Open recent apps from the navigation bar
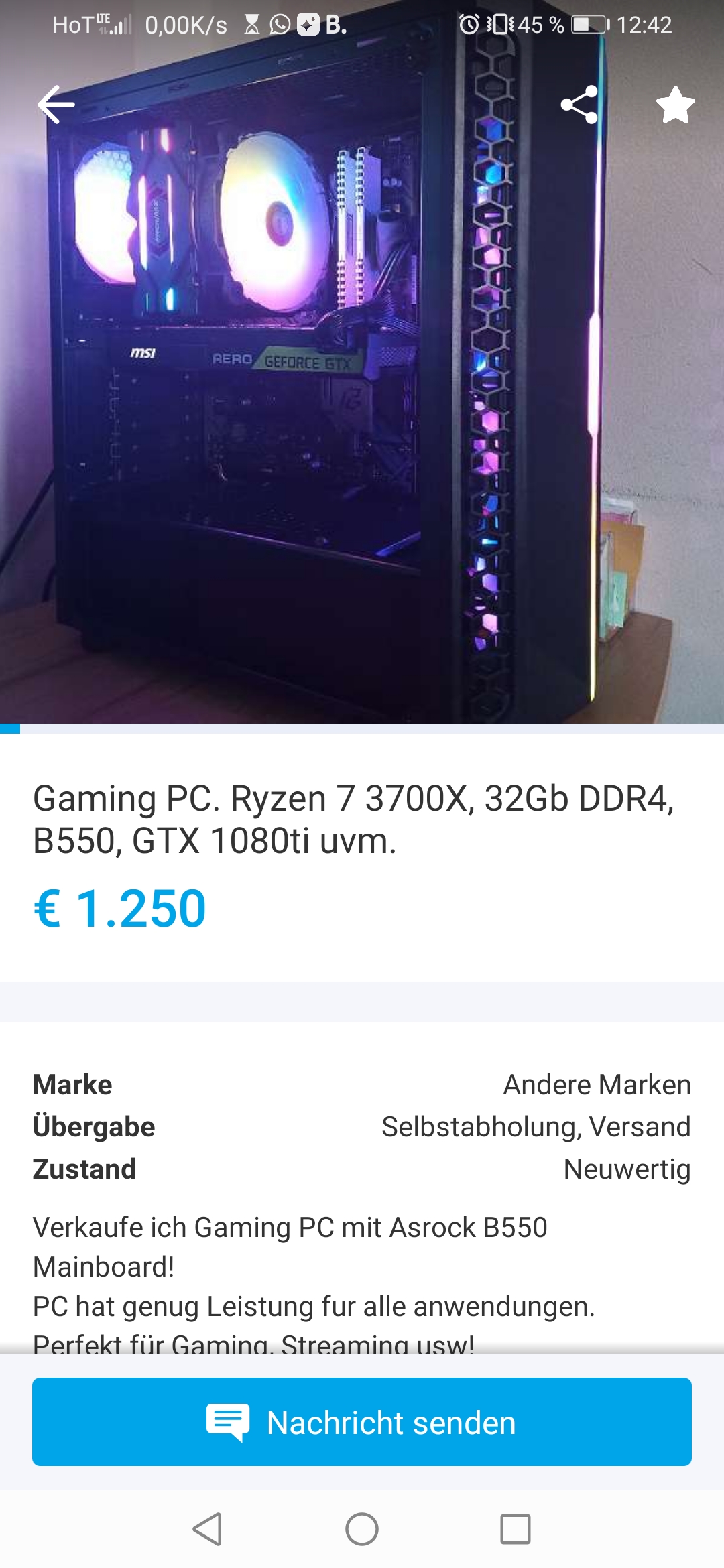The width and height of the screenshot is (724, 1568). [x=516, y=1529]
